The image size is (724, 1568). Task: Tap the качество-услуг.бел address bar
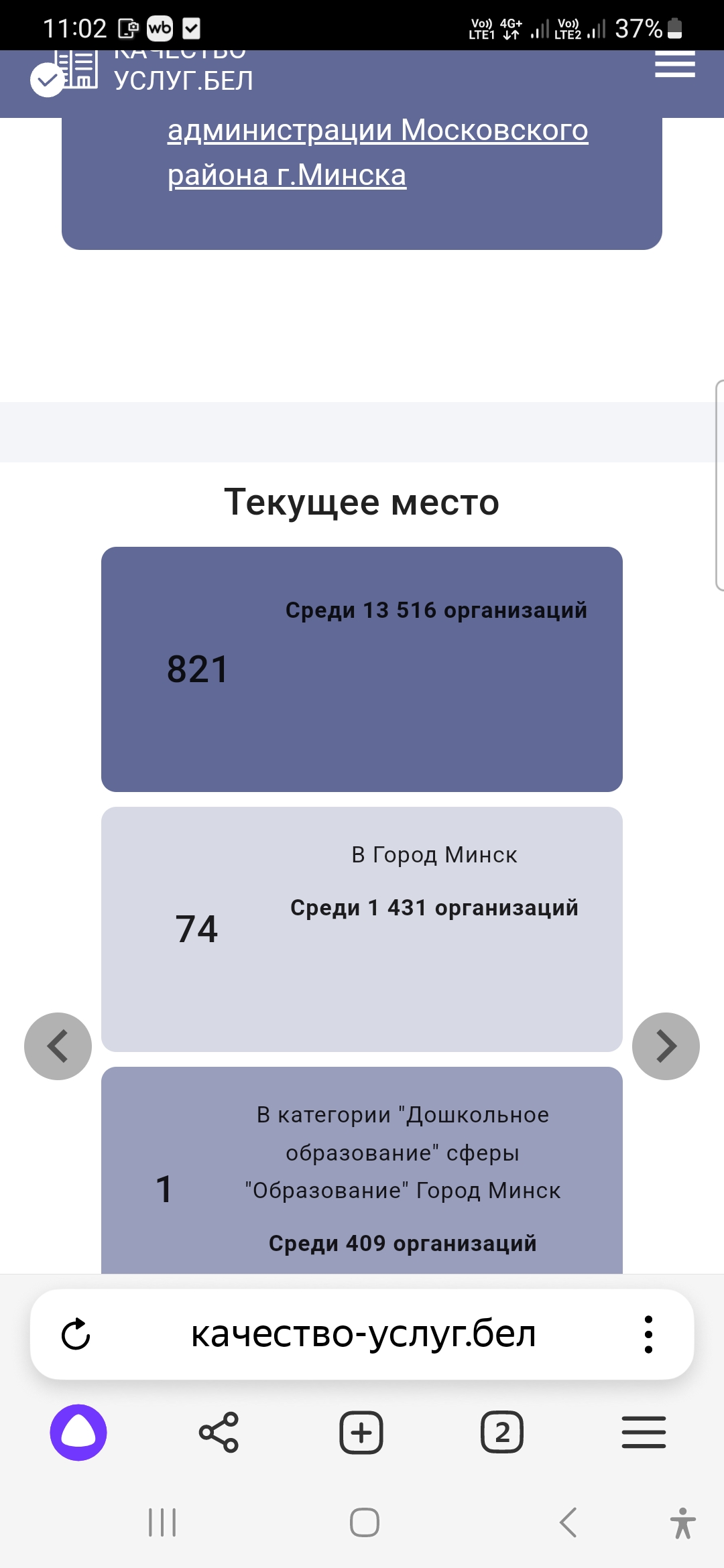click(363, 1333)
